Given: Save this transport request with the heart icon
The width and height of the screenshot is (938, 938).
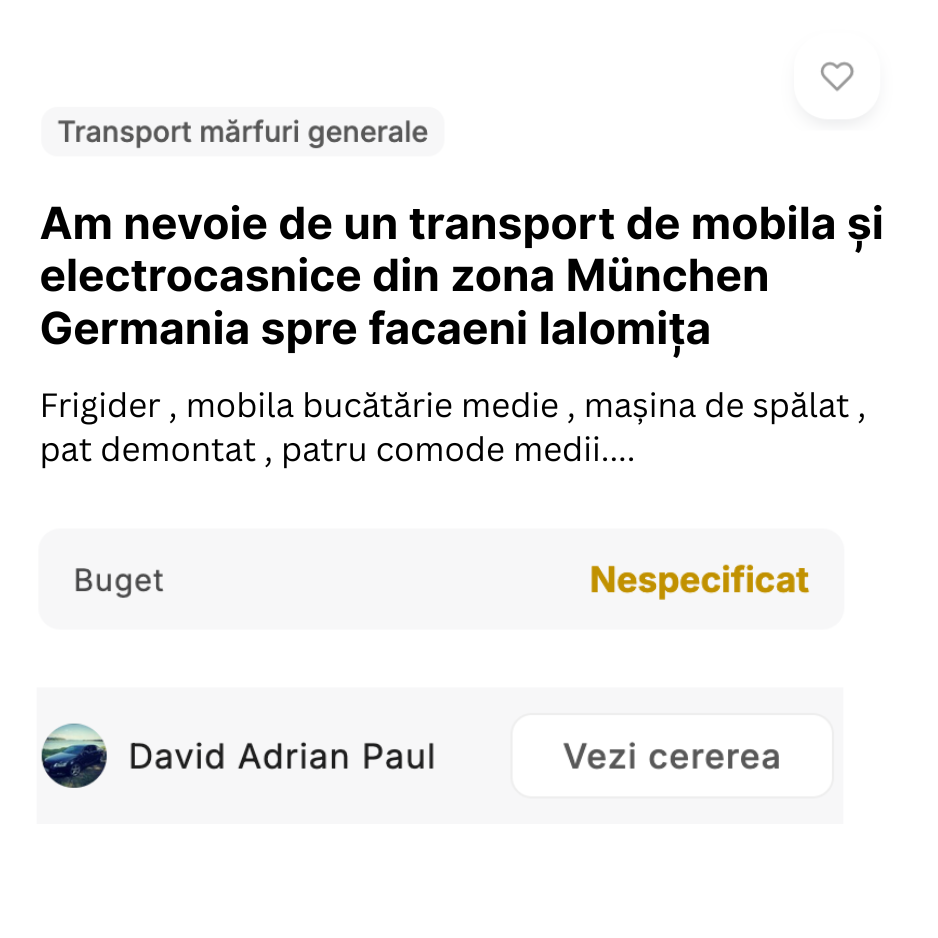Looking at the screenshot, I should point(836,77).
